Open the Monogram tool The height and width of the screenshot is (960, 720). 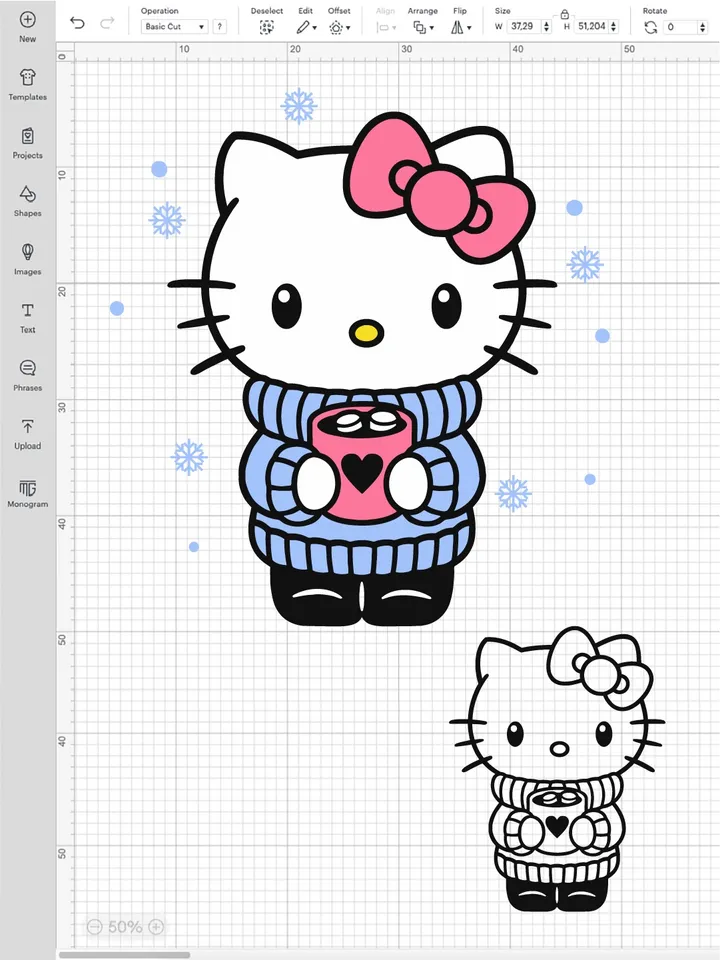pos(27,490)
